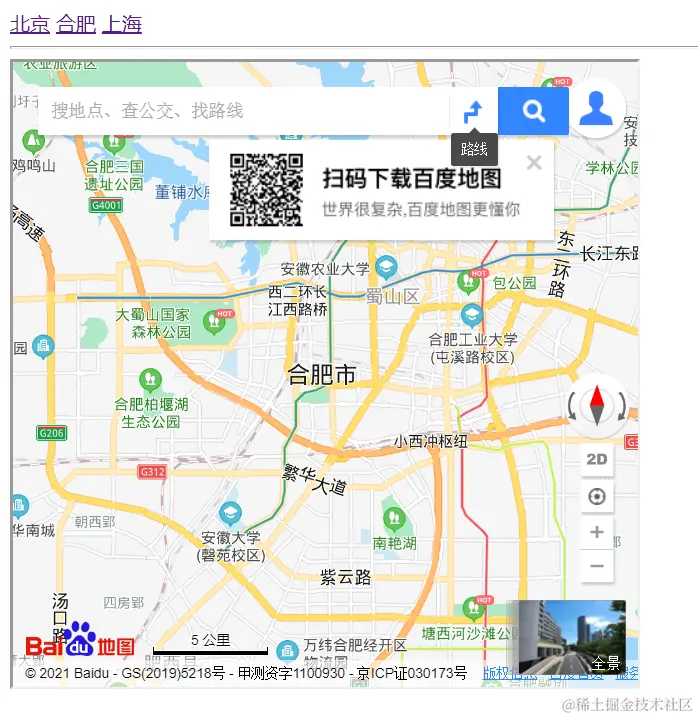Focus the 搜地点、查公交、找路线 search box
This screenshot has height=718, width=698.
pos(240,111)
